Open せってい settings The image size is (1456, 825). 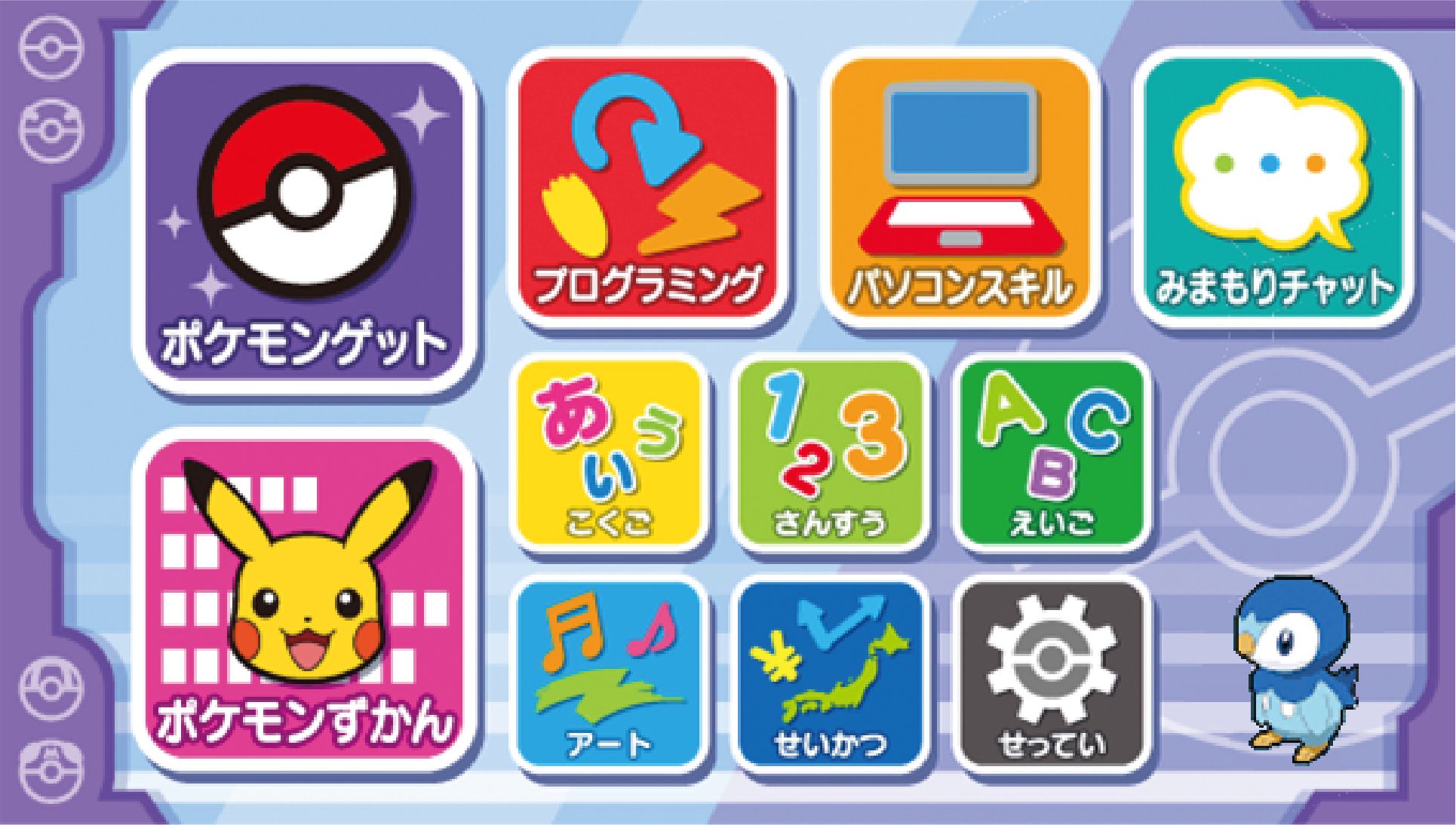(1052, 673)
